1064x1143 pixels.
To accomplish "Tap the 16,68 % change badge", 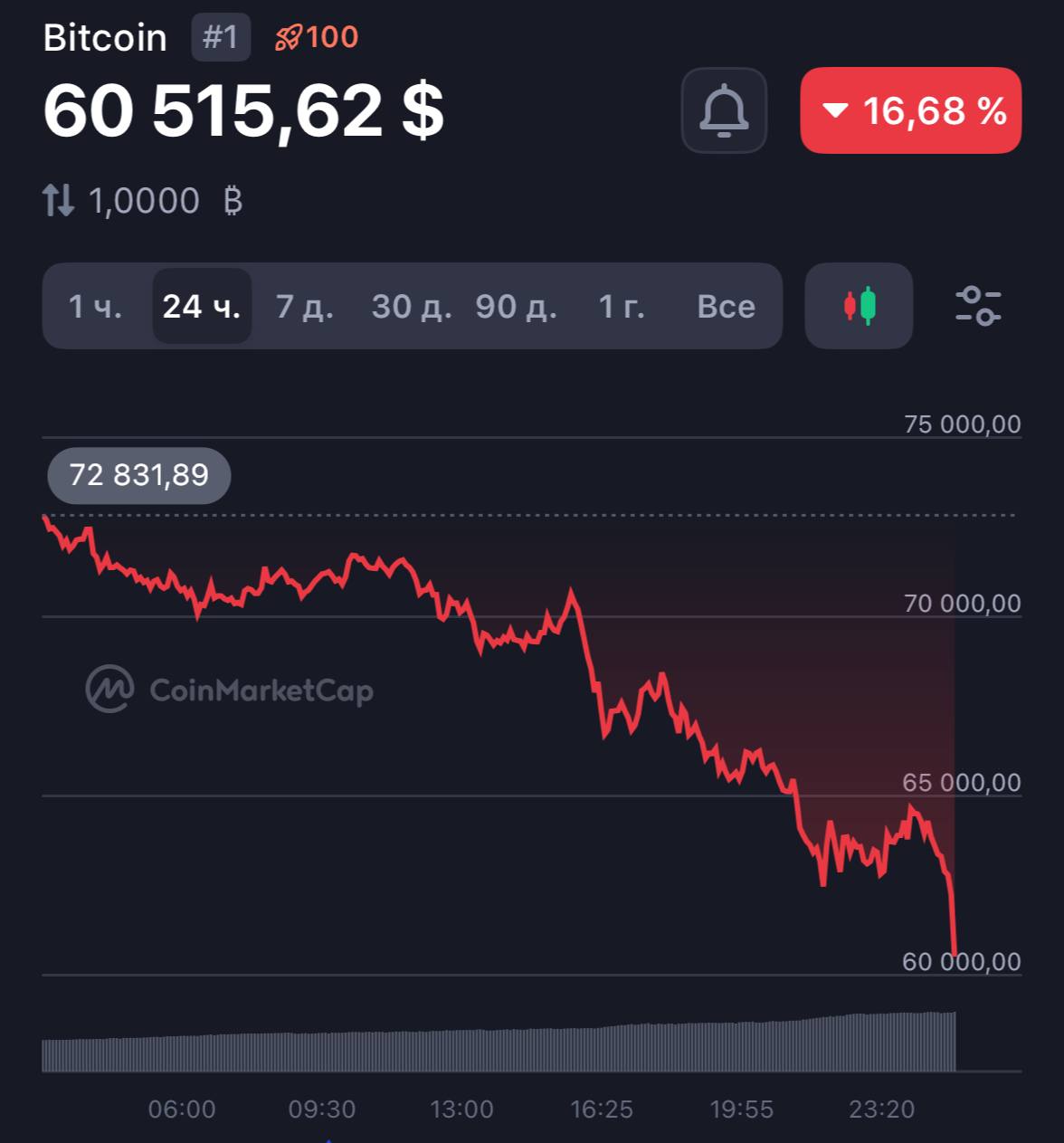I will 911,110.
